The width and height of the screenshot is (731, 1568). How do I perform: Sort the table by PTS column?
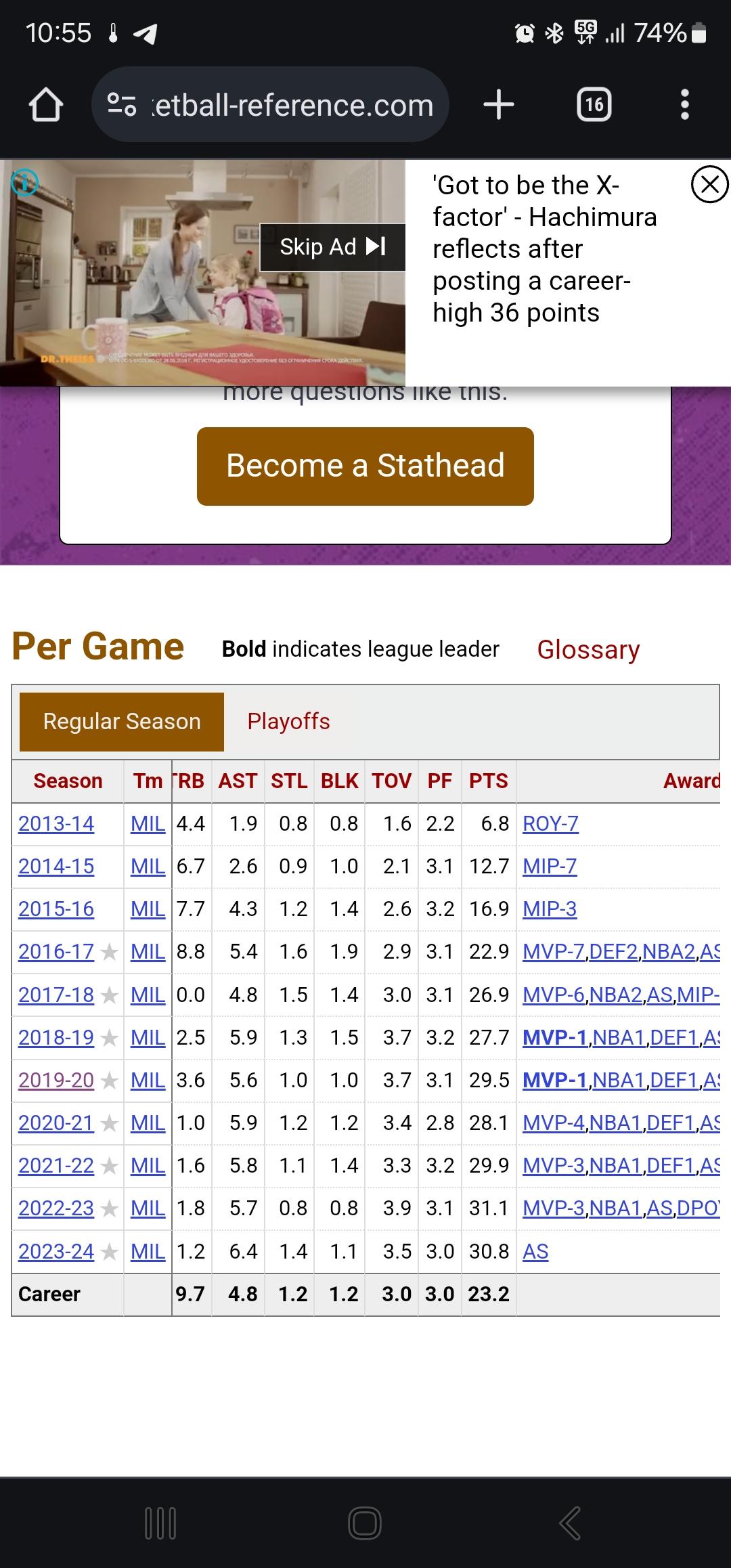point(489,781)
